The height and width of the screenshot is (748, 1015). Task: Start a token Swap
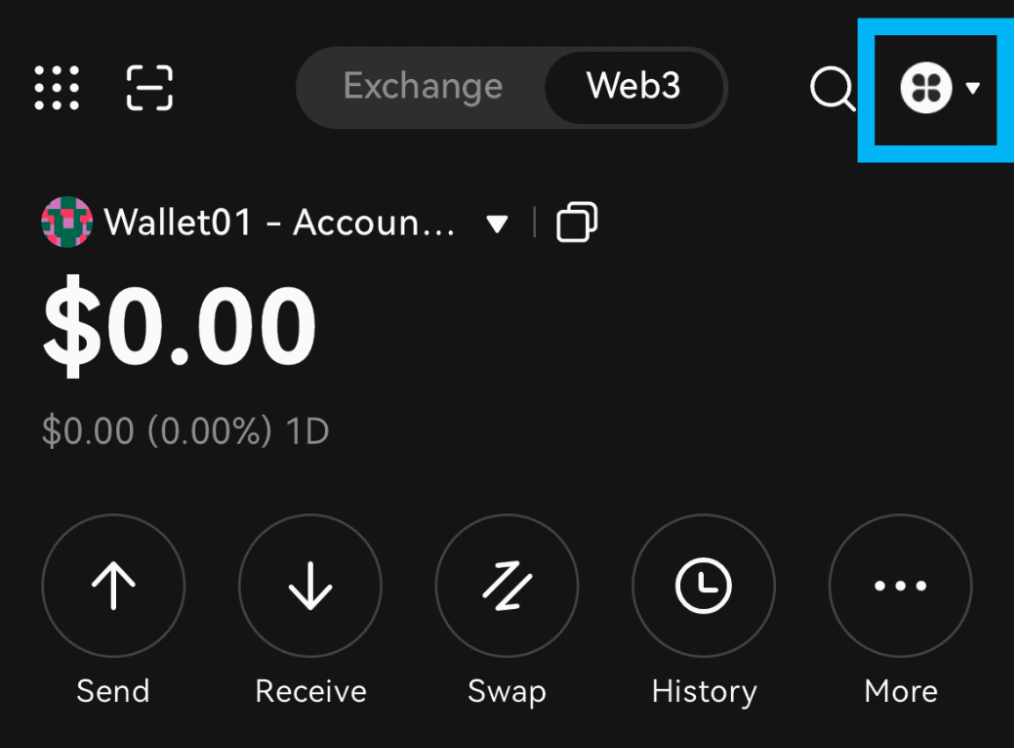(x=507, y=585)
